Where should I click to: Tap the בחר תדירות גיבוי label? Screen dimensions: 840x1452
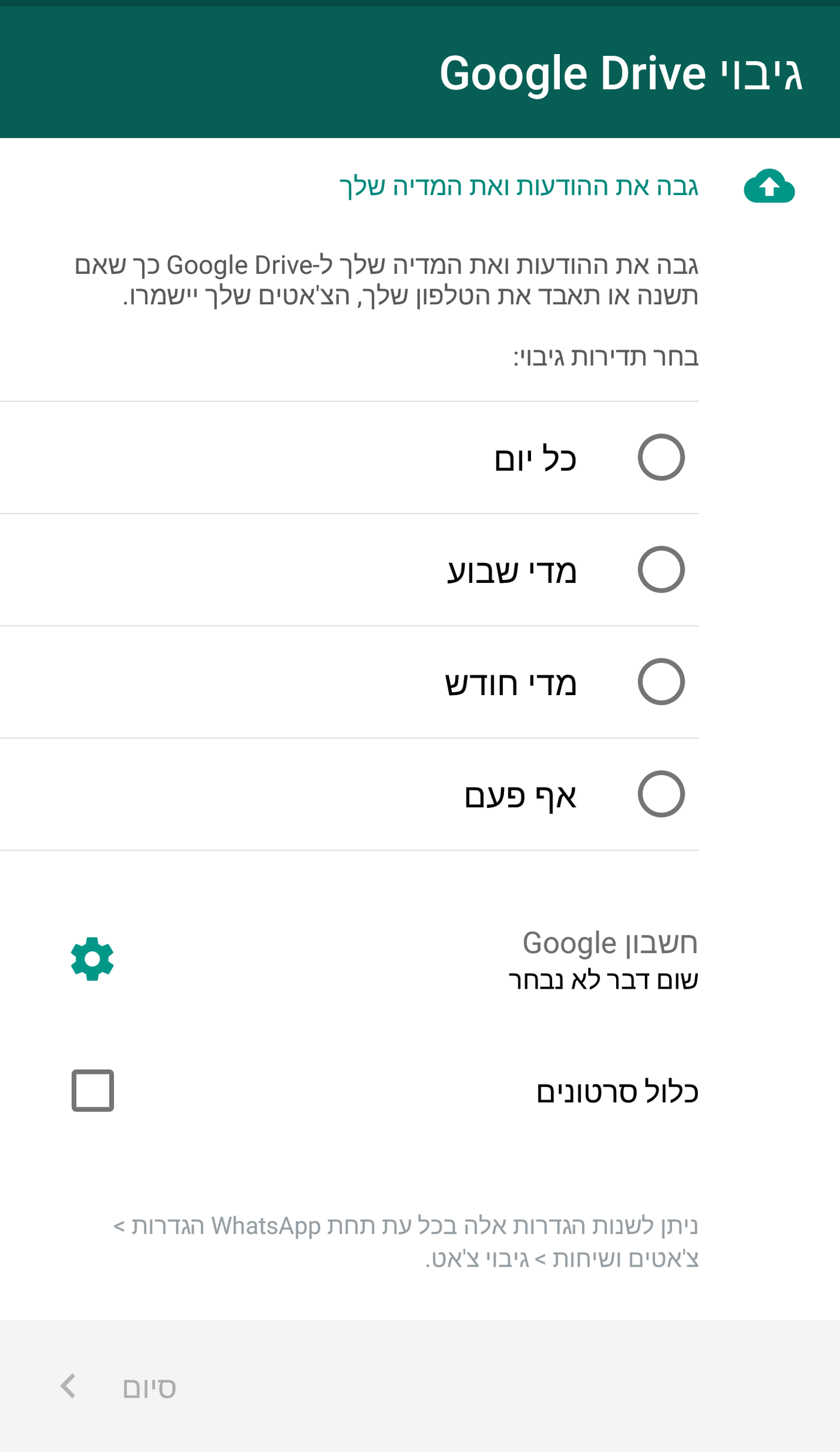[607, 355]
